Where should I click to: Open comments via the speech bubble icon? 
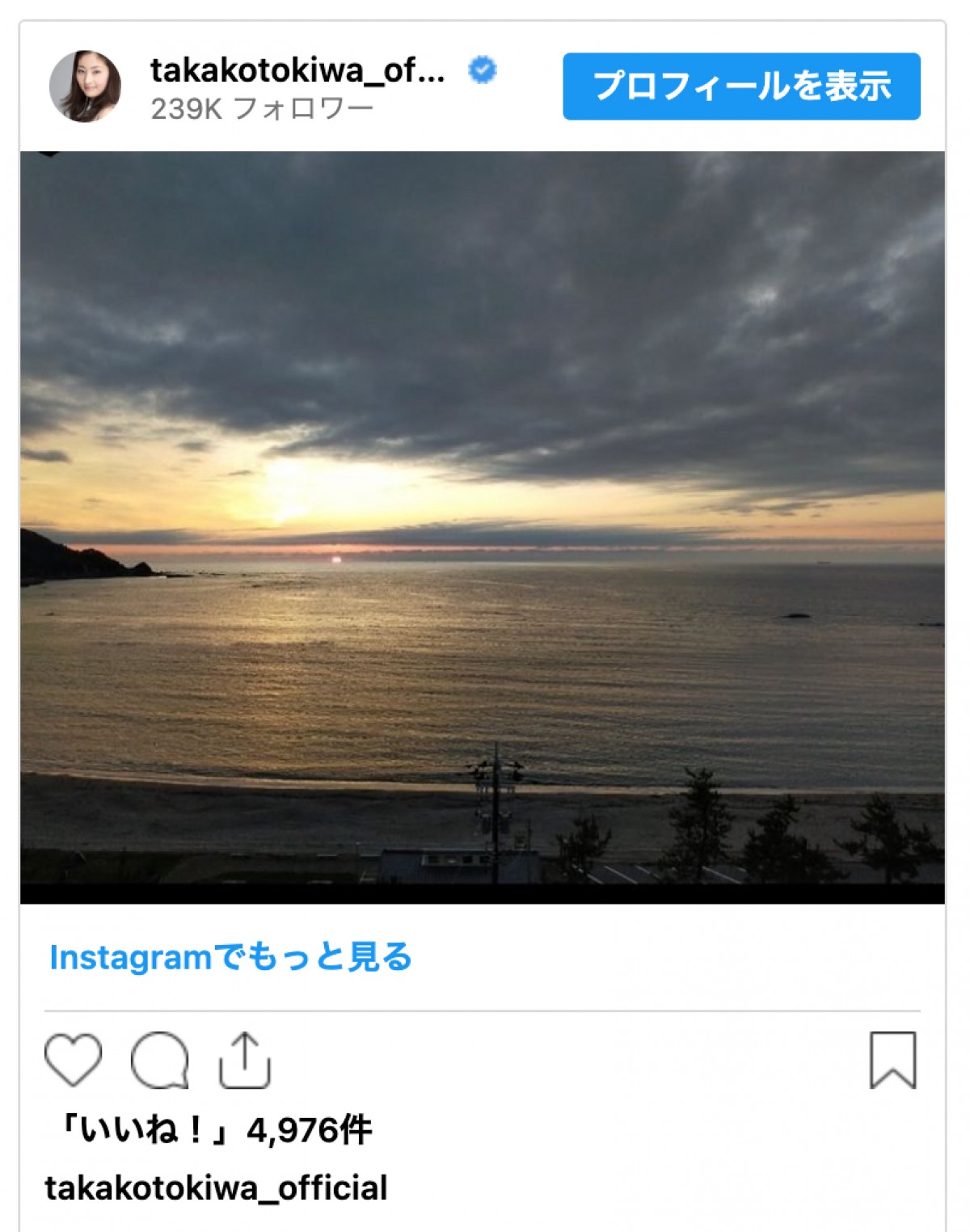pos(159,1060)
